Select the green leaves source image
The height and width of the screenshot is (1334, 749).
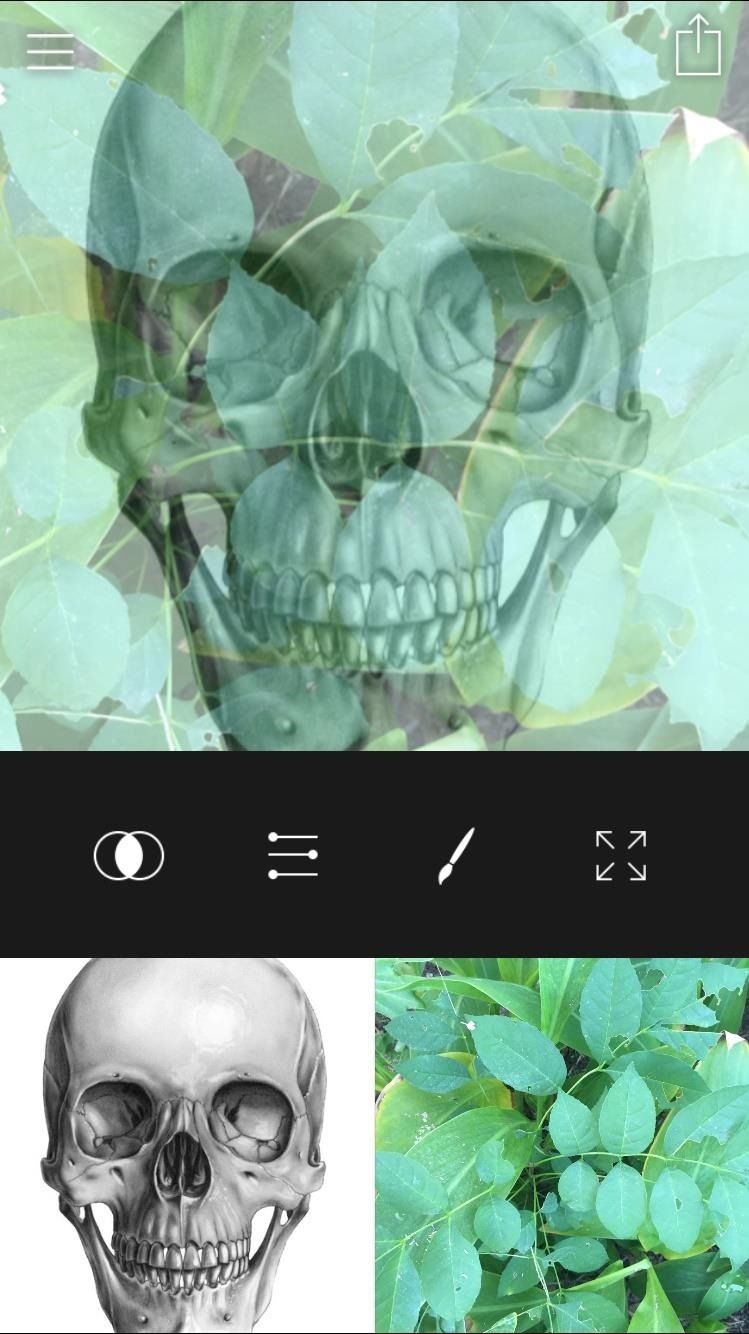pos(563,1146)
